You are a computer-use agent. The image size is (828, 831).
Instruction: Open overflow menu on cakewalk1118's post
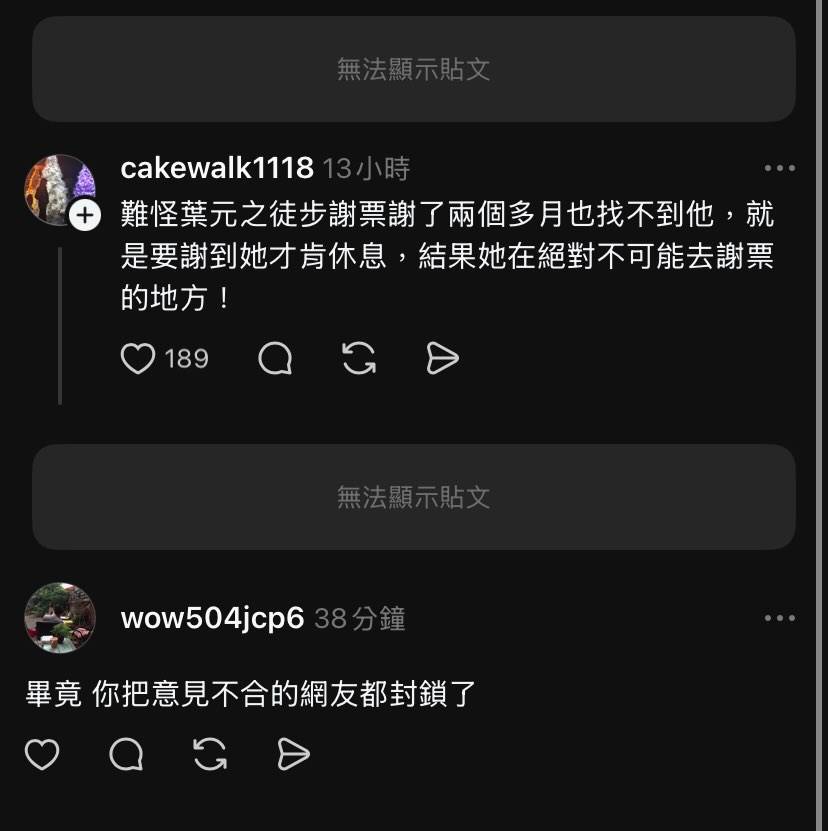(779, 168)
